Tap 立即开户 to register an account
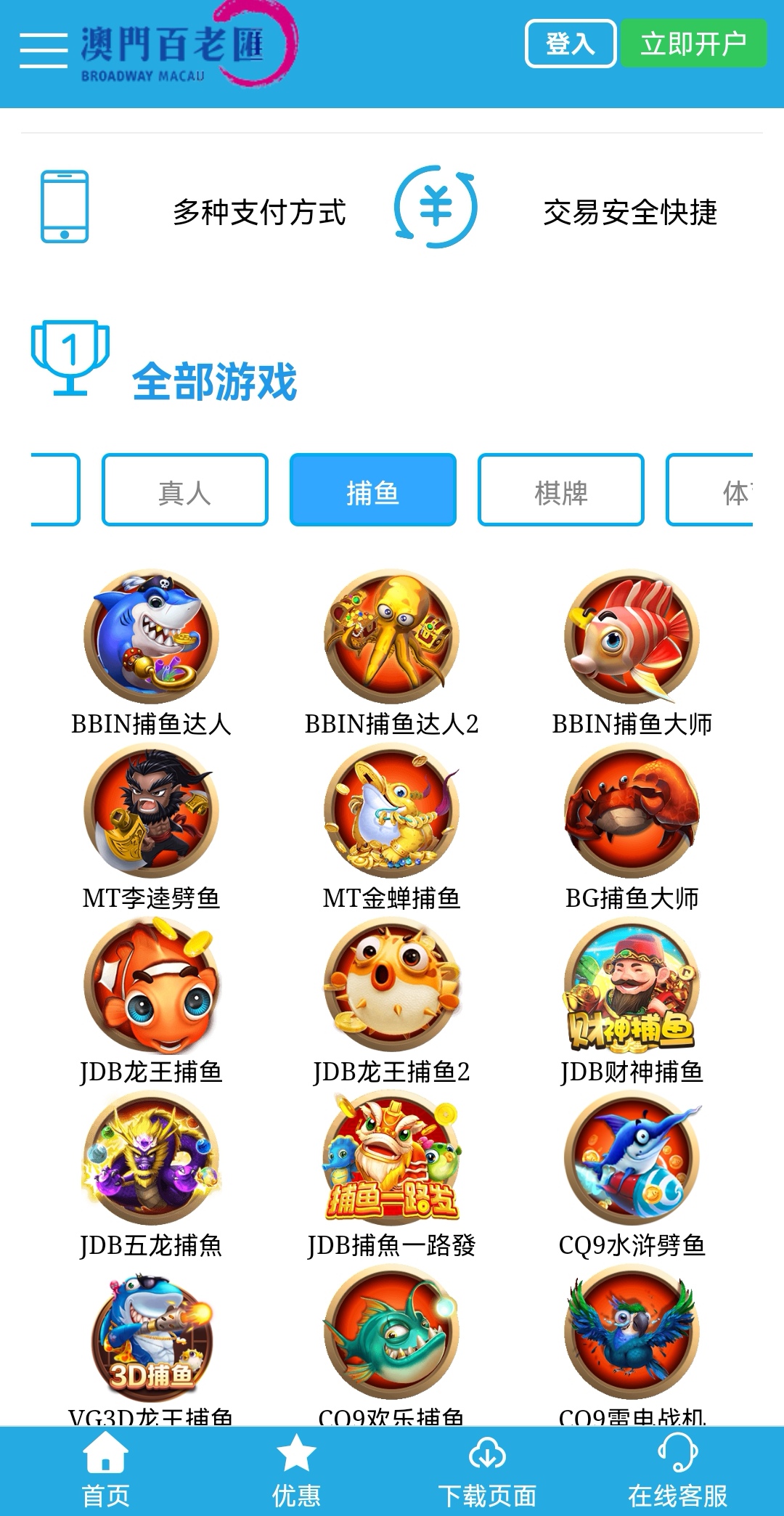Screen dimensions: 784x1516 pyautogui.click(x=693, y=44)
